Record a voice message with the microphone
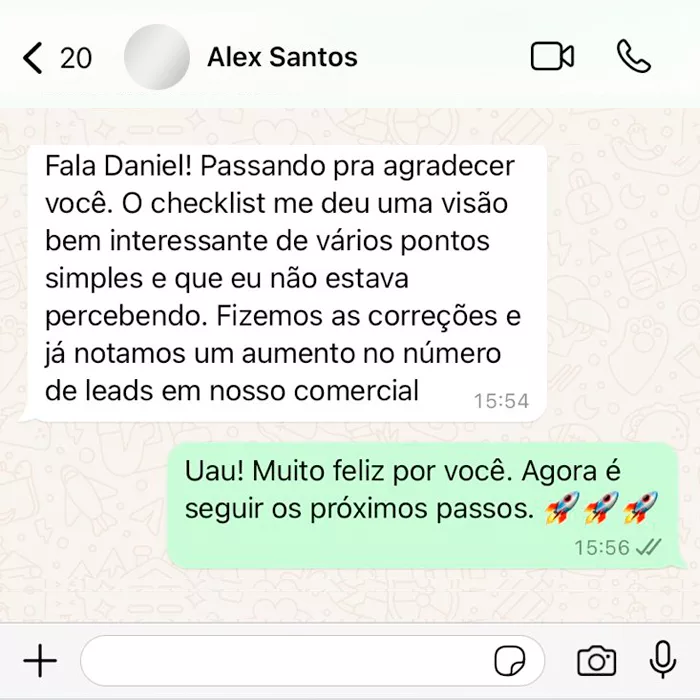 click(x=662, y=660)
